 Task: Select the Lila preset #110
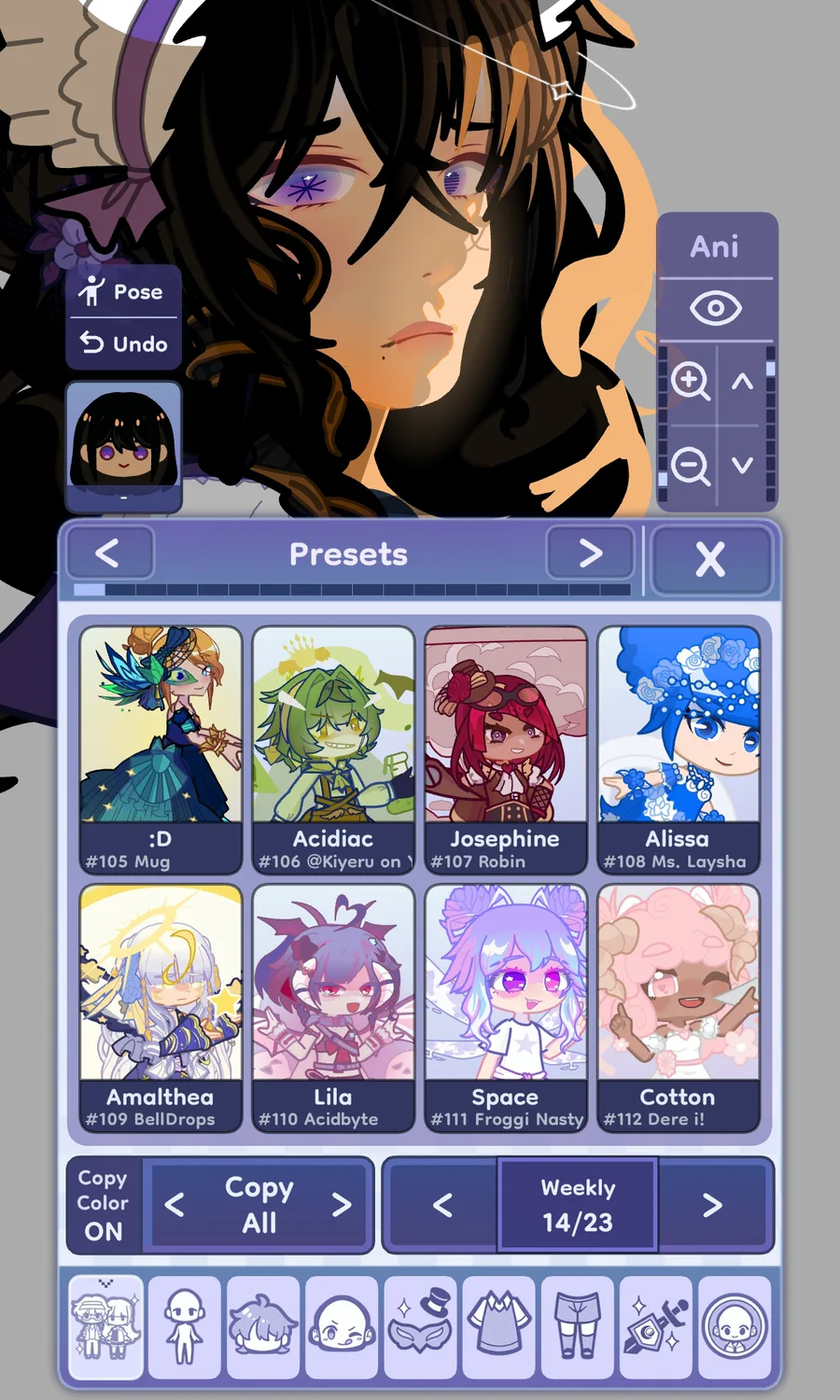pyautogui.click(x=333, y=1007)
